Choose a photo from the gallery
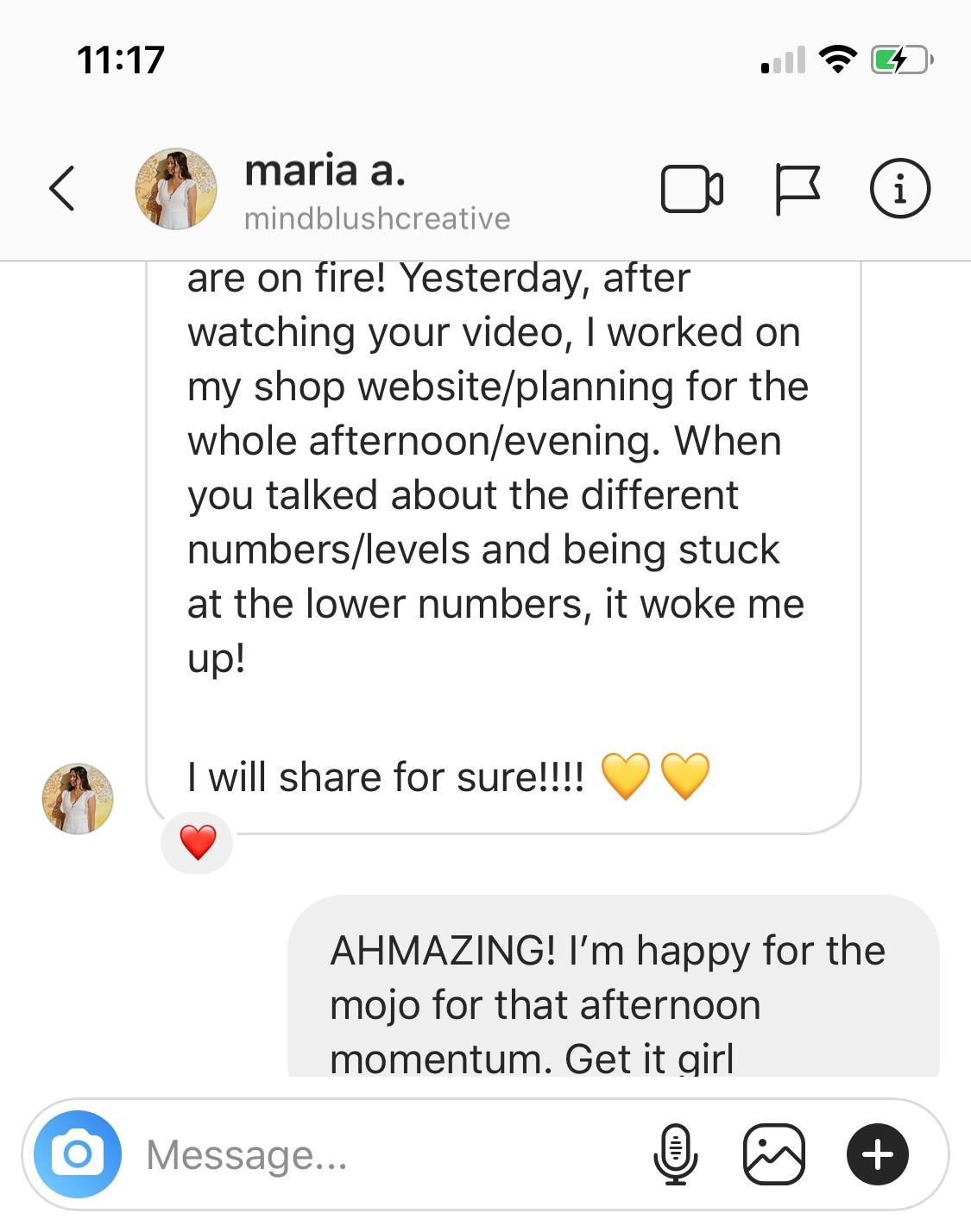 (x=774, y=1154)
